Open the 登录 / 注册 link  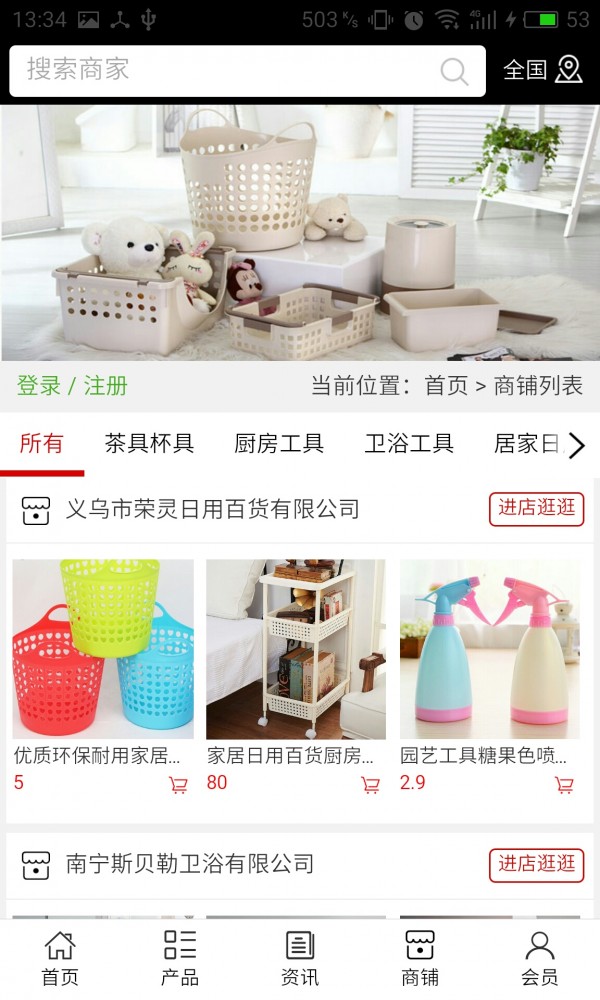click(x=72, y=386)
